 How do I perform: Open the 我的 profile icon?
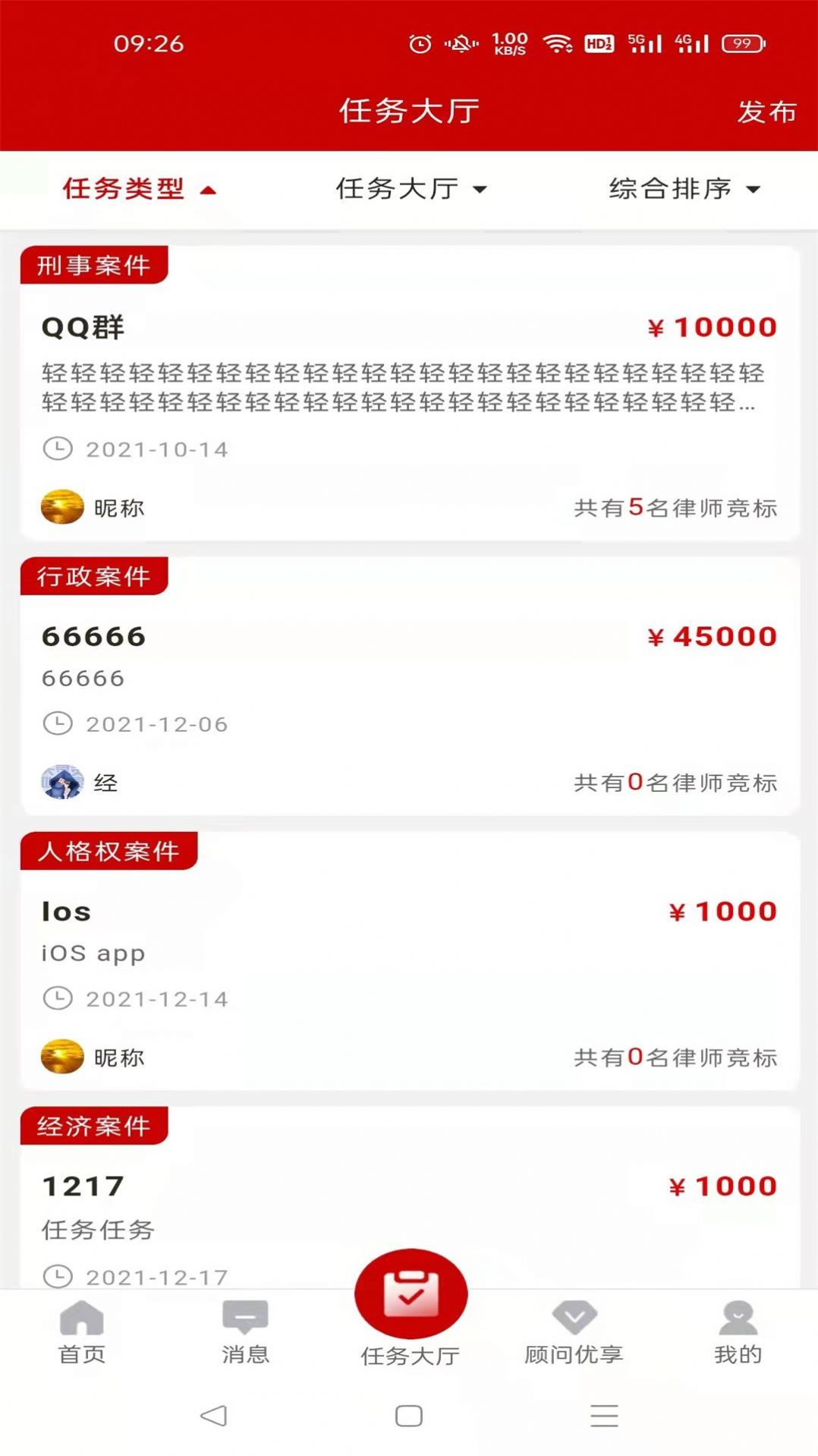[x=735, y=1315]
